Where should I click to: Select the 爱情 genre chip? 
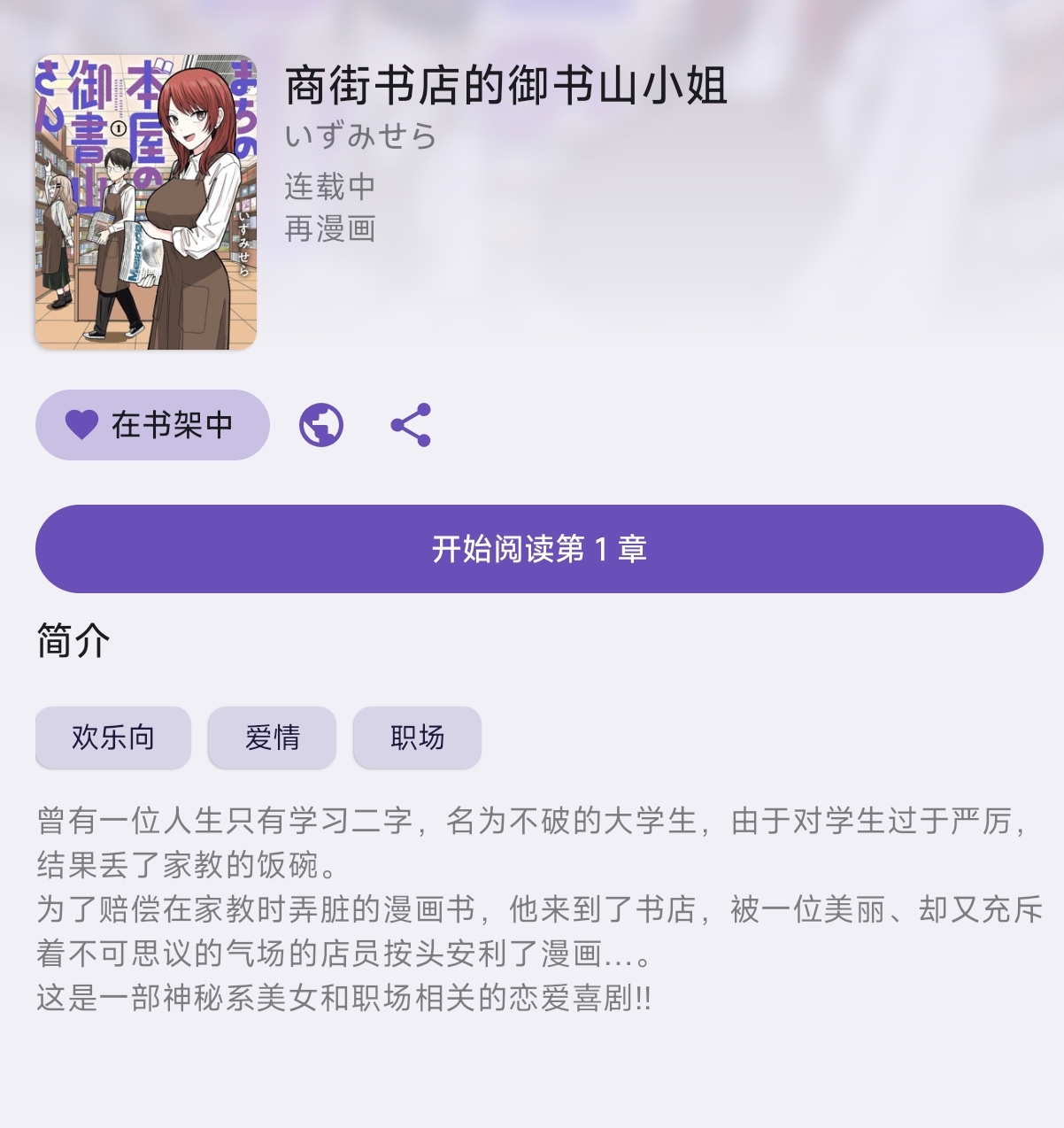click(272, 738)
